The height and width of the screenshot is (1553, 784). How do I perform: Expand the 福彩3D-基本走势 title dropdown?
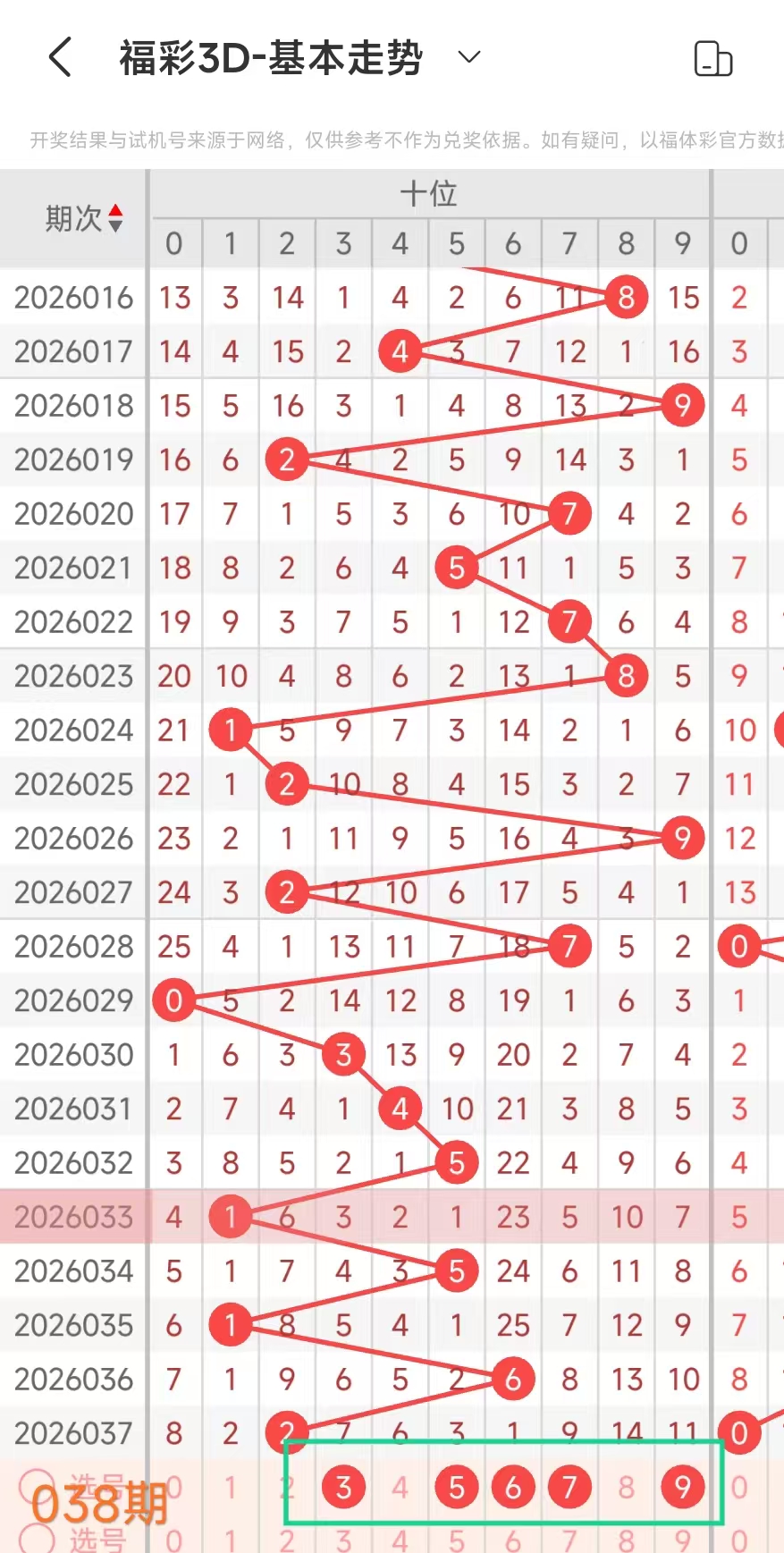click(x=468, y=57)
